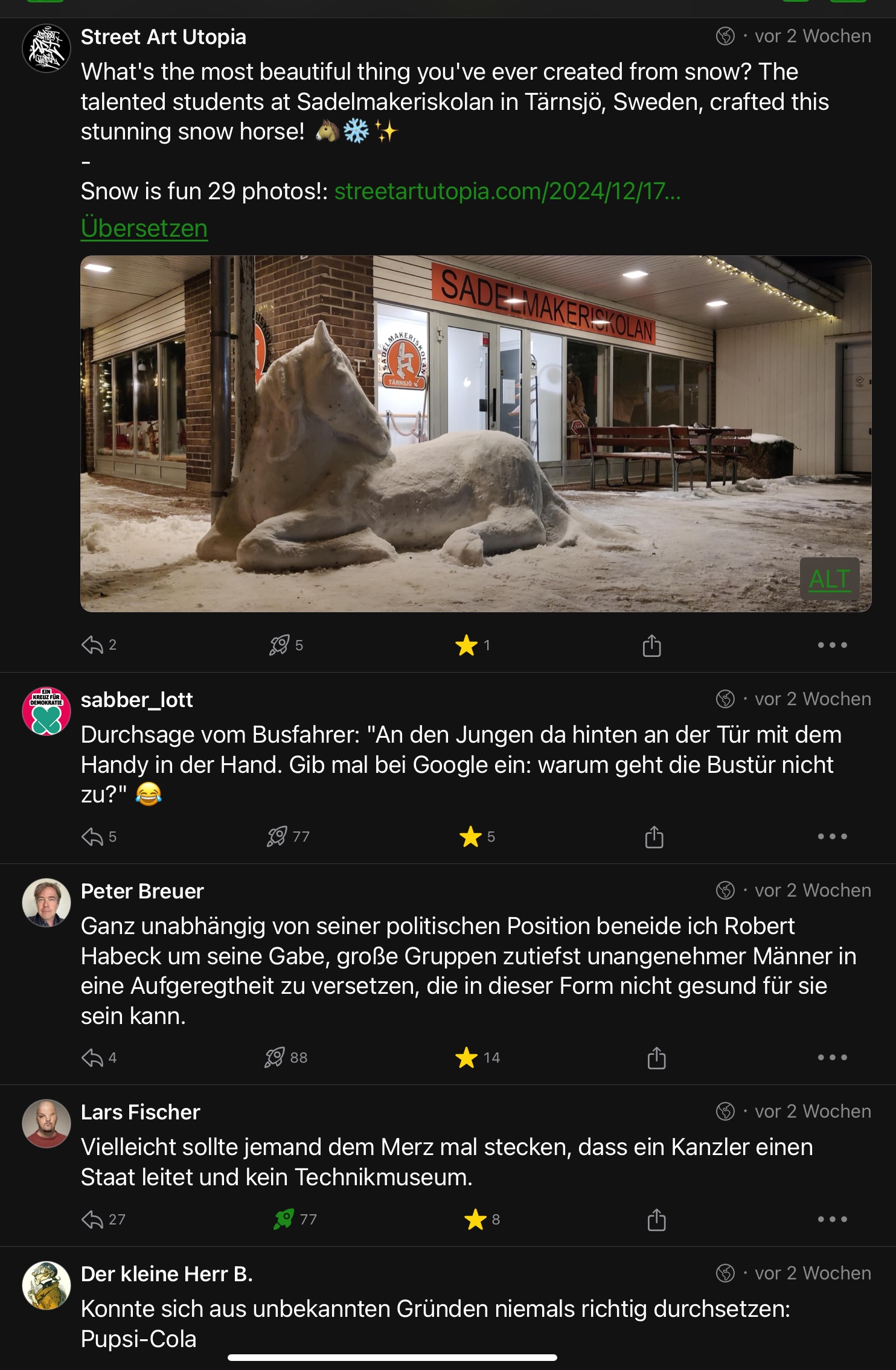Reply to Street Art Utopia's post
896x1370 pixels.
pos(92,645)
